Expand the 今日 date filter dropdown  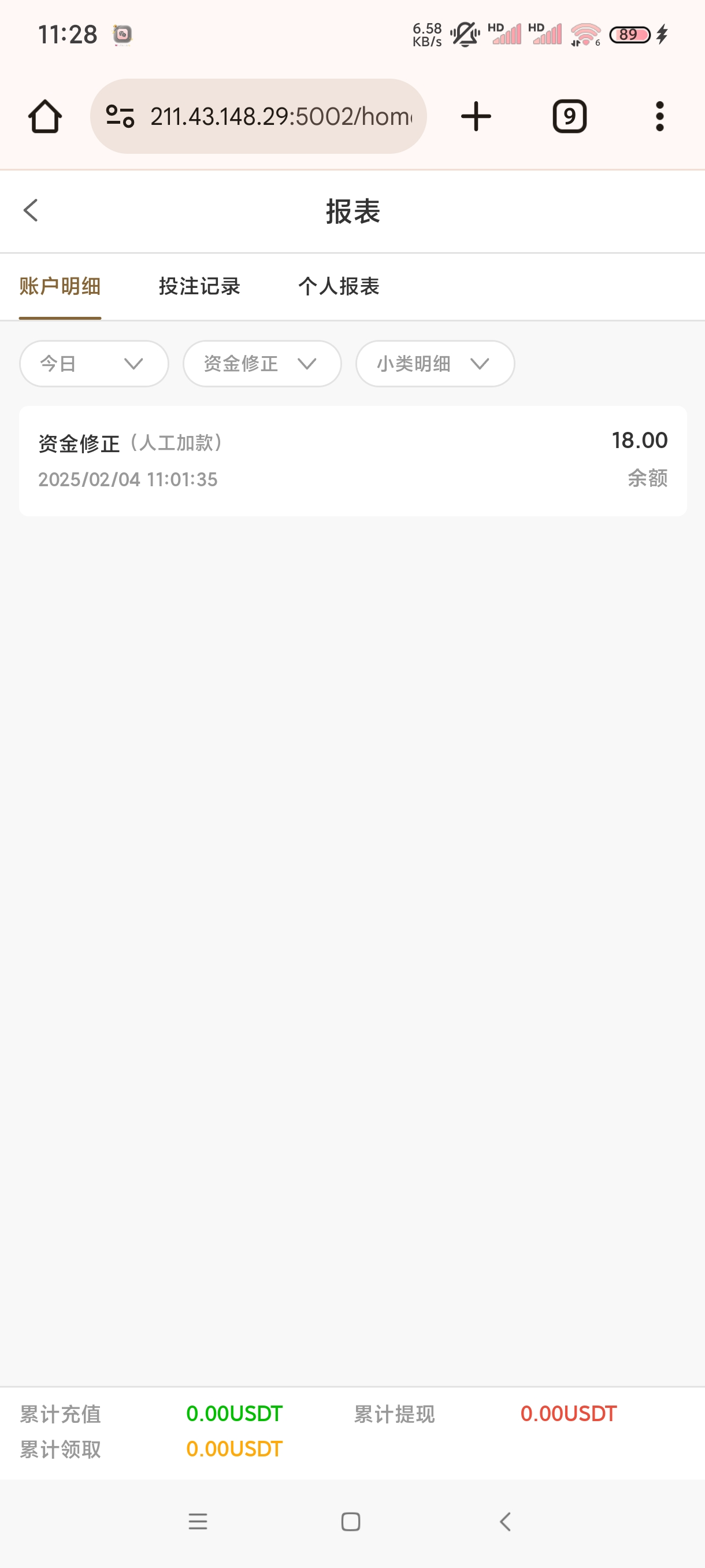[x=94, y=364]
